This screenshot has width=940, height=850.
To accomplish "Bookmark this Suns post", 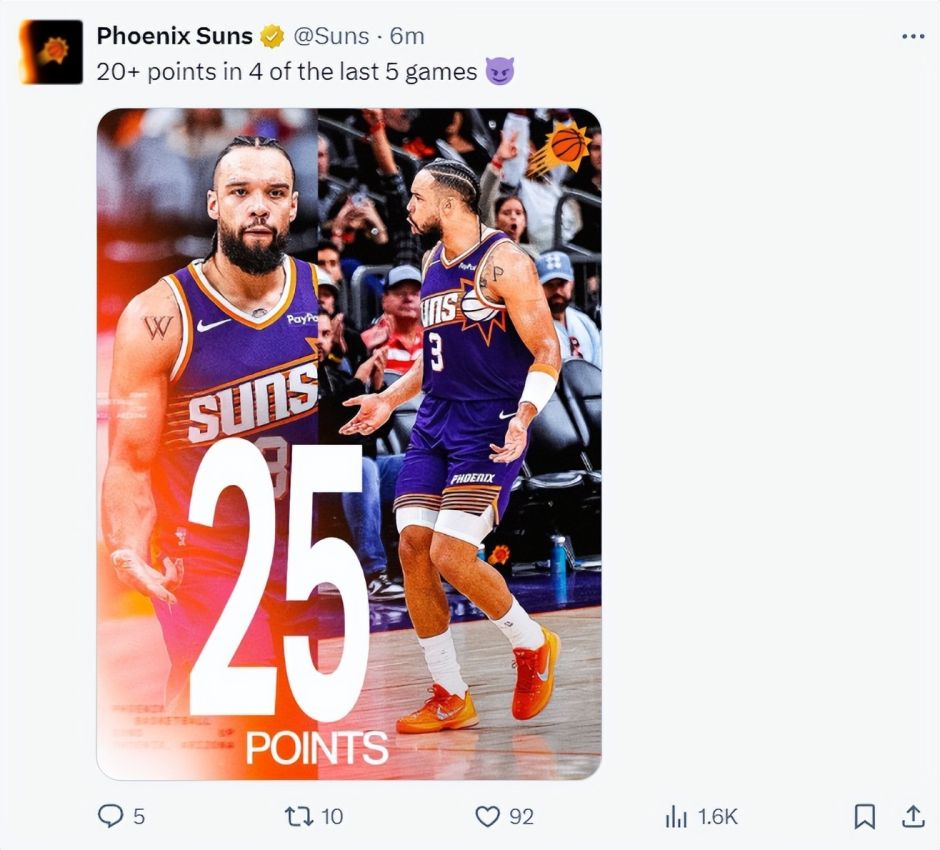I will click(864, 816).
